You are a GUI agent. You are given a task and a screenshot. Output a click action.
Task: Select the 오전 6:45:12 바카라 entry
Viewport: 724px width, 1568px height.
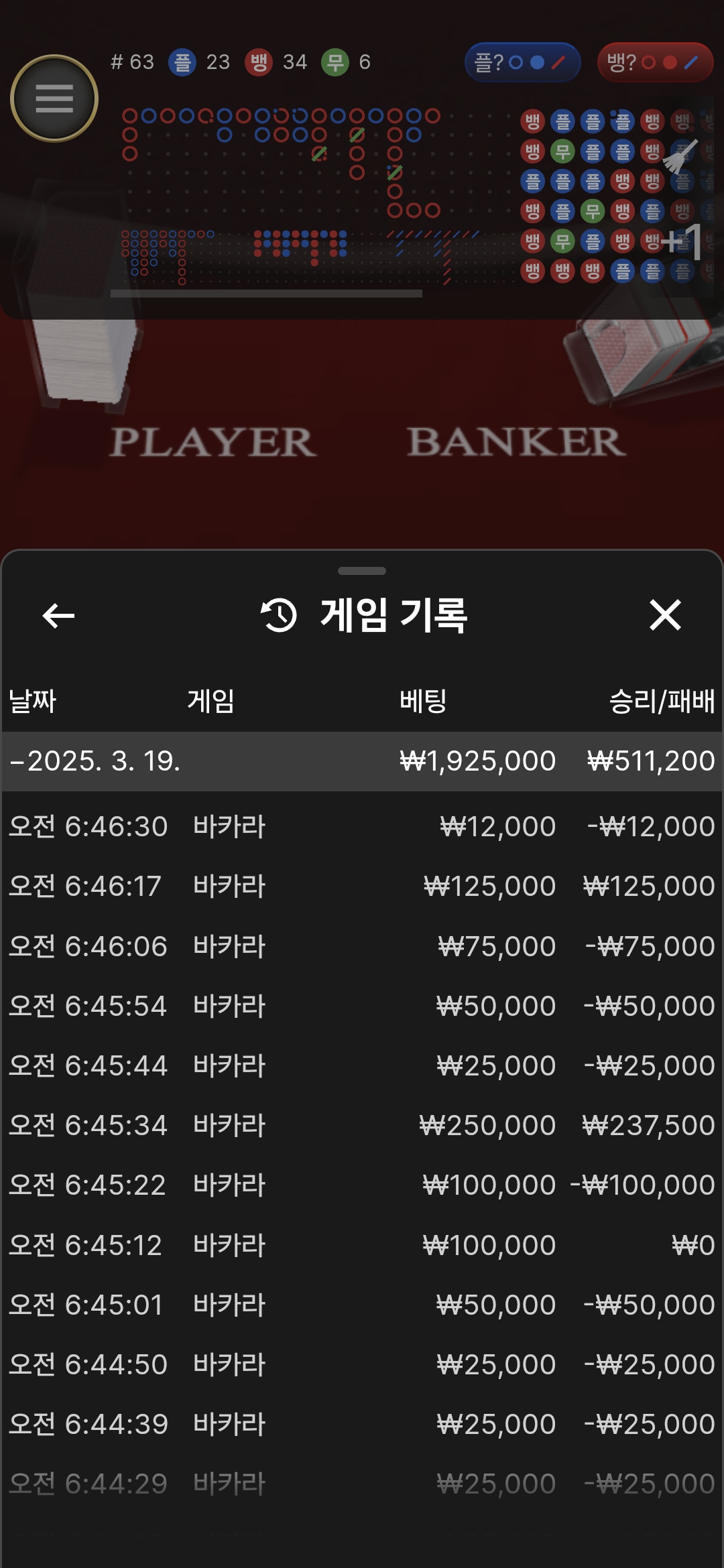[x=362, y=1245]
